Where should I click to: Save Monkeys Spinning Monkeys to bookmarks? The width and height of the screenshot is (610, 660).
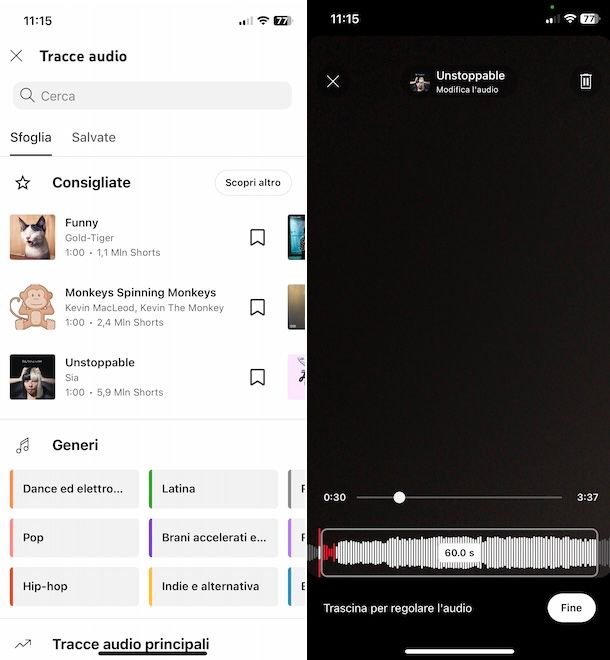(x=257, y=307)
